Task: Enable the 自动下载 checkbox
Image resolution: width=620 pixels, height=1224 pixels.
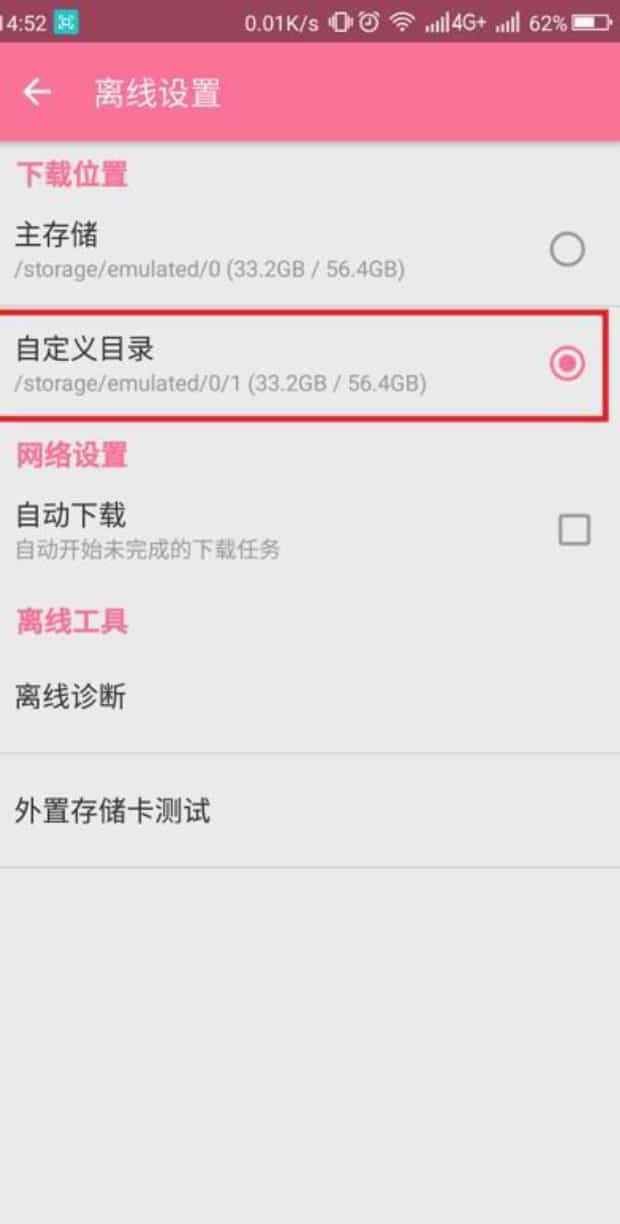Action: [x=573, y=530]
